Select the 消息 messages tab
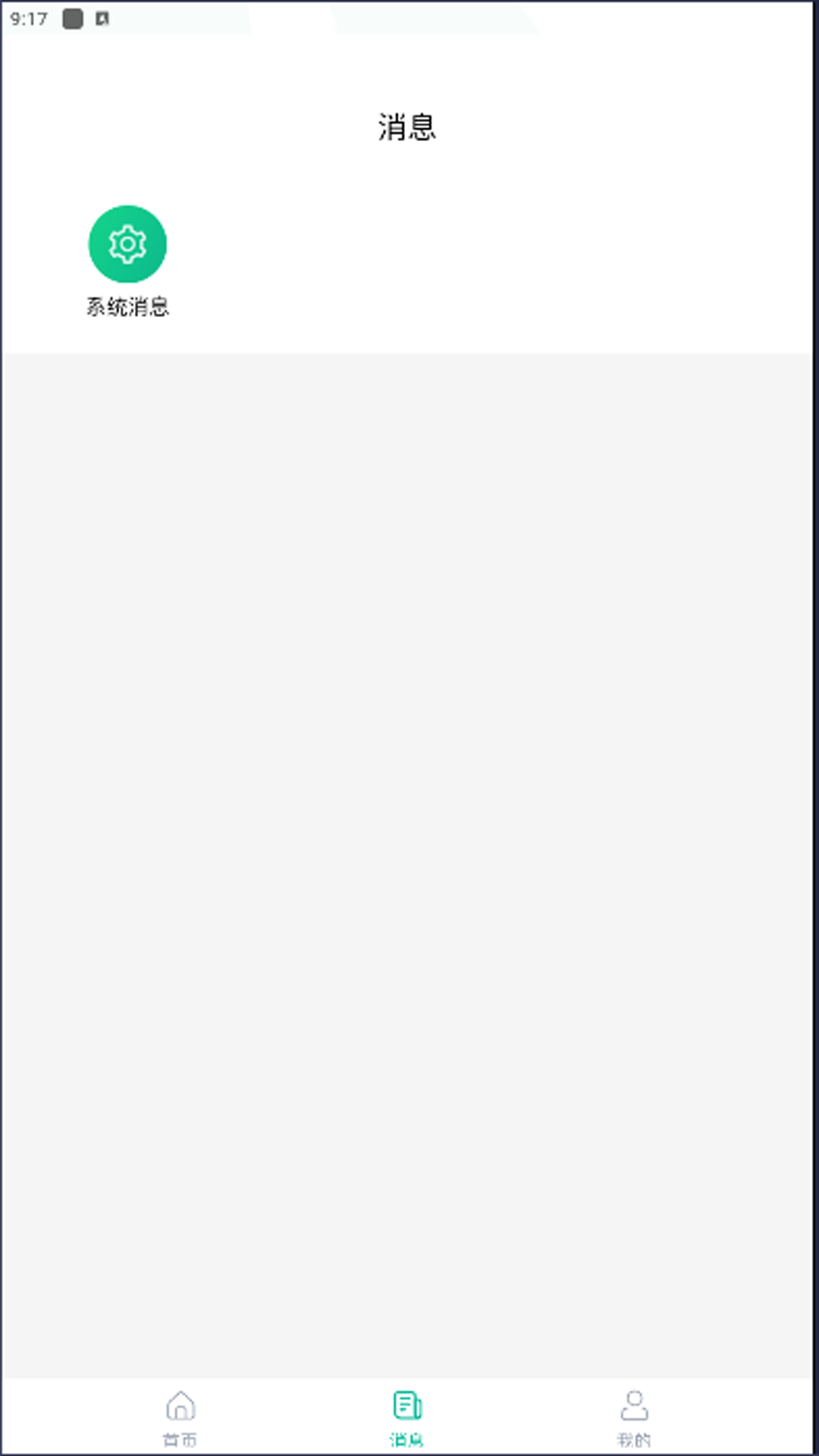This screenshot has width=819, height=1456. click(x=407, y=1418)
